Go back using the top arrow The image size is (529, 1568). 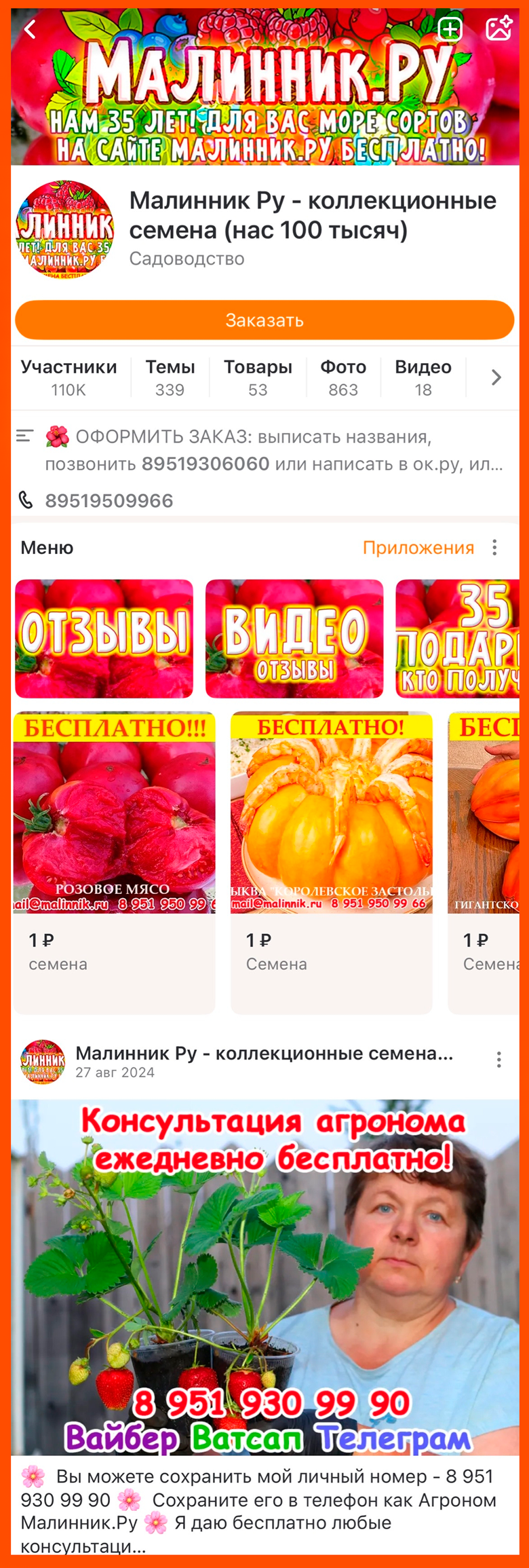[x=30, y=29]
